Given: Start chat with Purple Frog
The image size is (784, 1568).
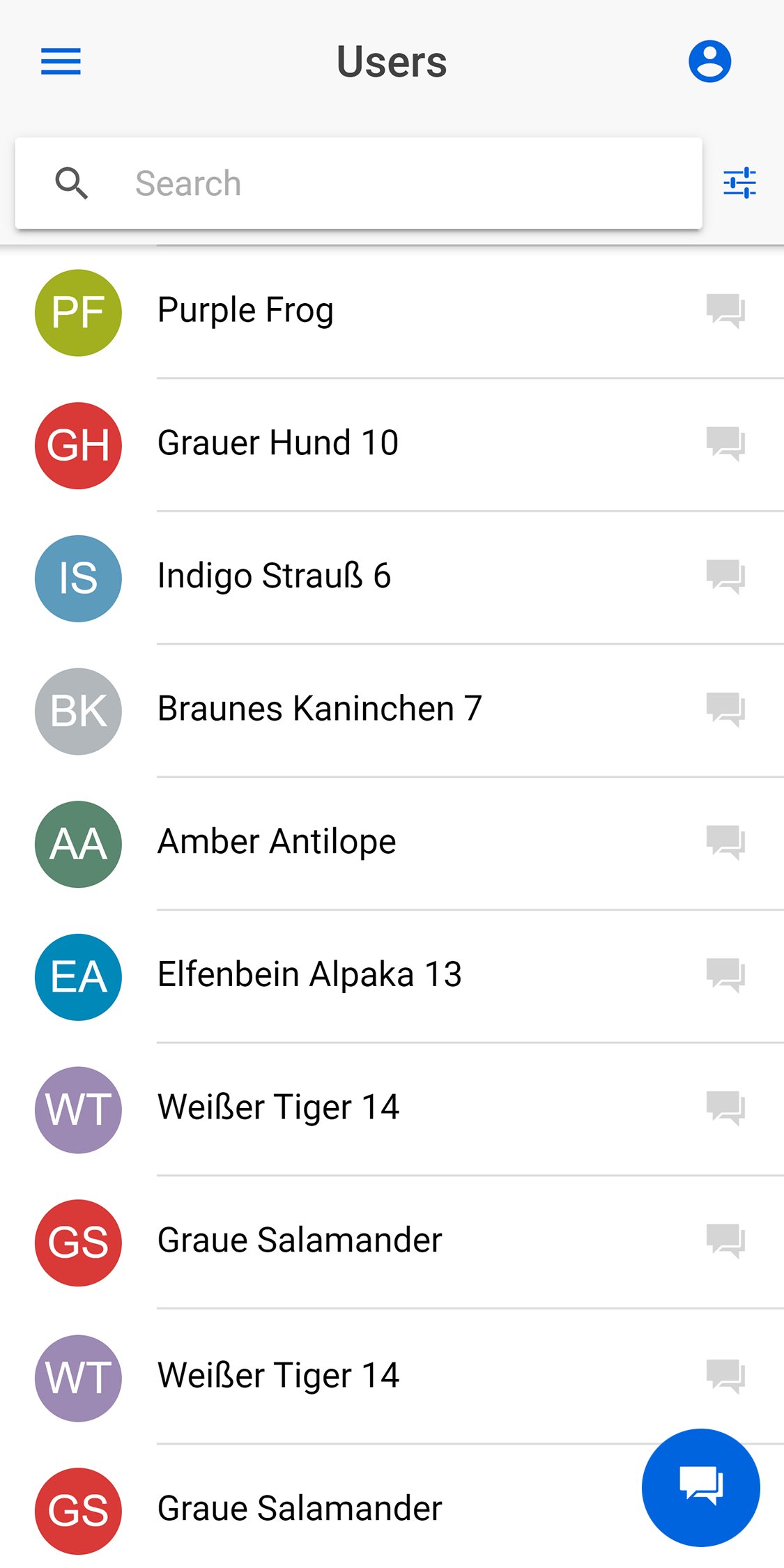Looking at the screenshot, I should pyautogui.click(x=725, y=311).
